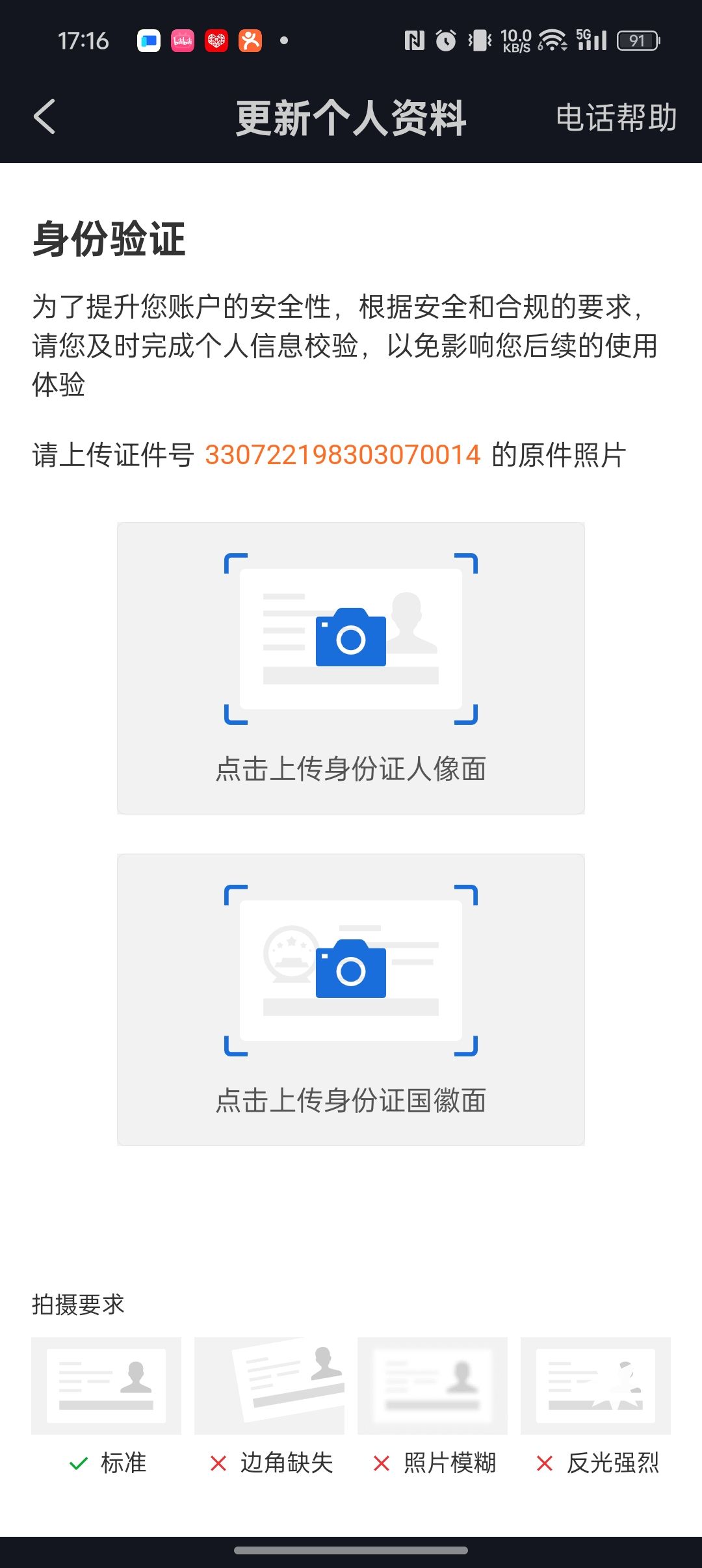Screen dimensions: 702x1568
Task: Upload the ID card portrait side photo
Action: tap(351, 668)
